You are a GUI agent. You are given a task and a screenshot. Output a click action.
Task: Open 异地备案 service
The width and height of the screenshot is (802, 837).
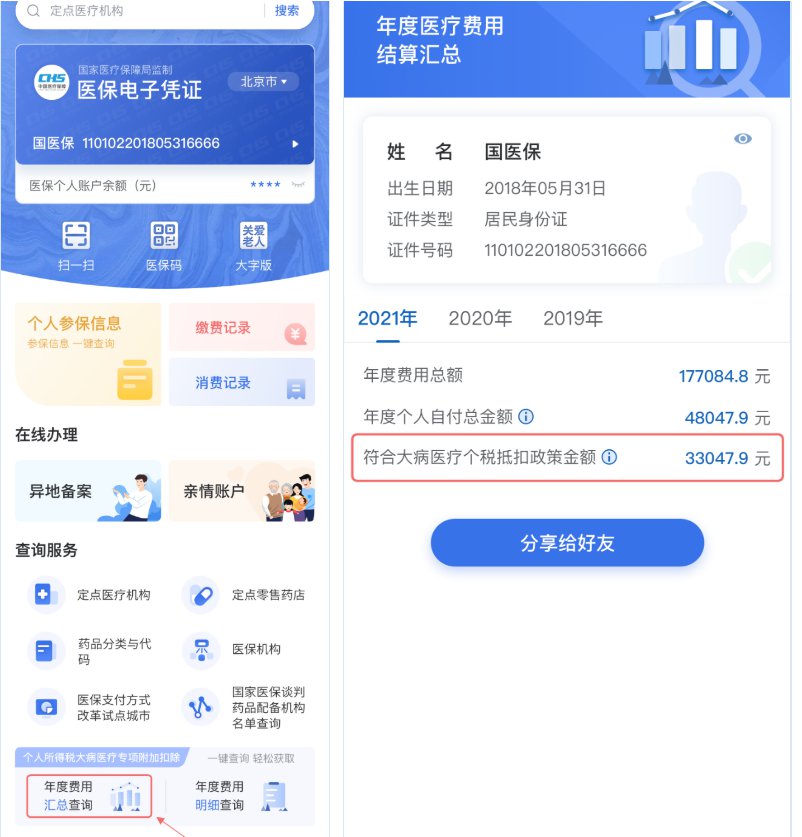pos(88,491)
